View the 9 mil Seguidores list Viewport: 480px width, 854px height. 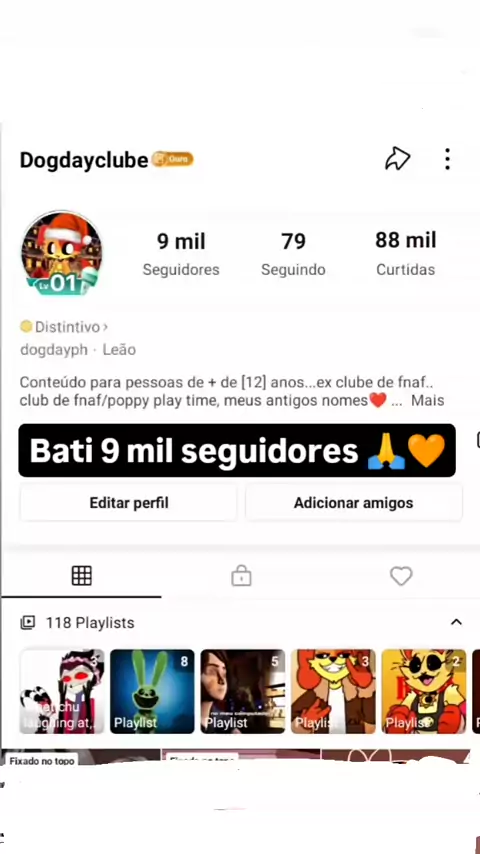[x=181, y=254]
